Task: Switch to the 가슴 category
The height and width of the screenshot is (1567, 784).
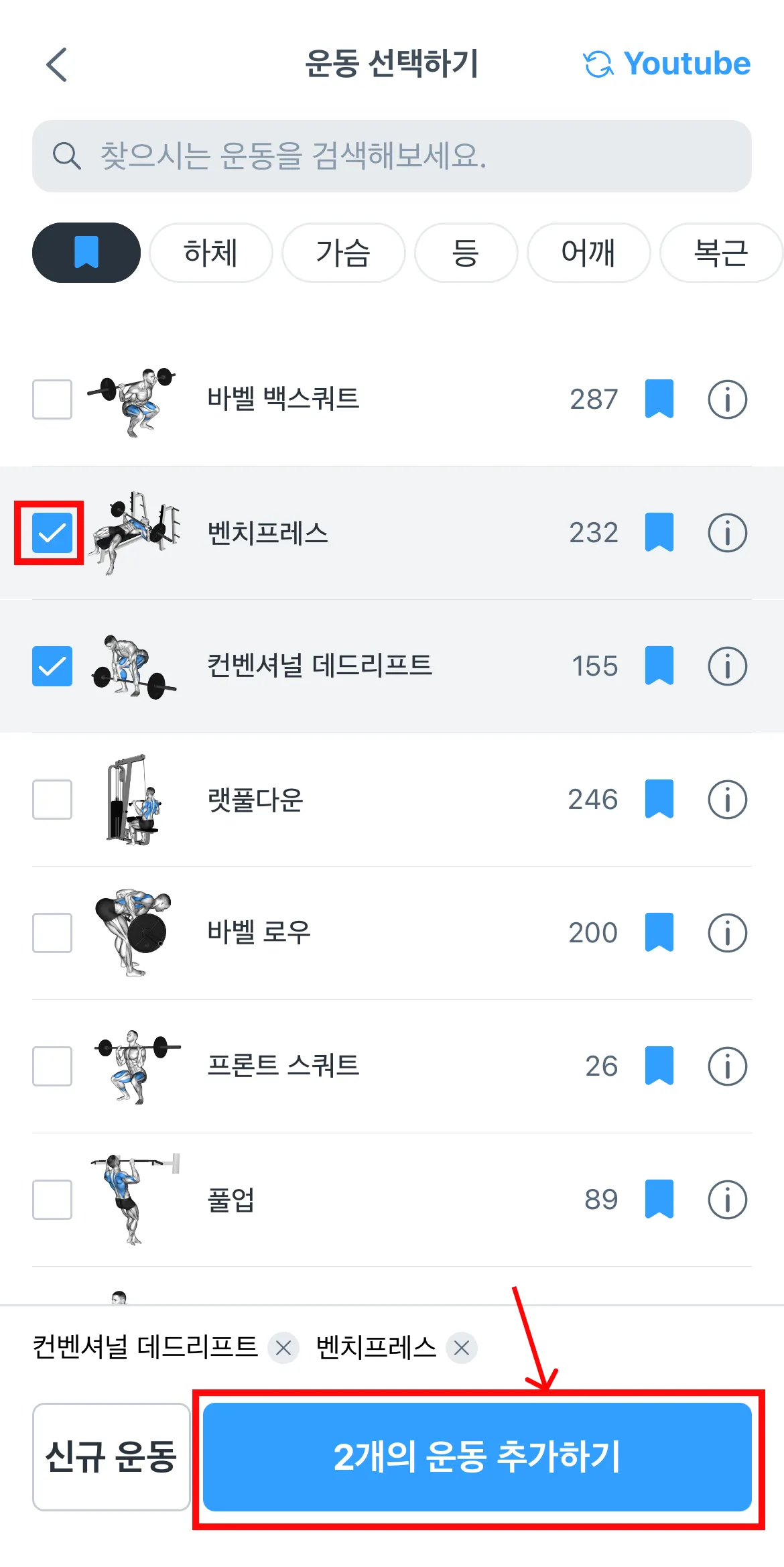Action: 343,253
